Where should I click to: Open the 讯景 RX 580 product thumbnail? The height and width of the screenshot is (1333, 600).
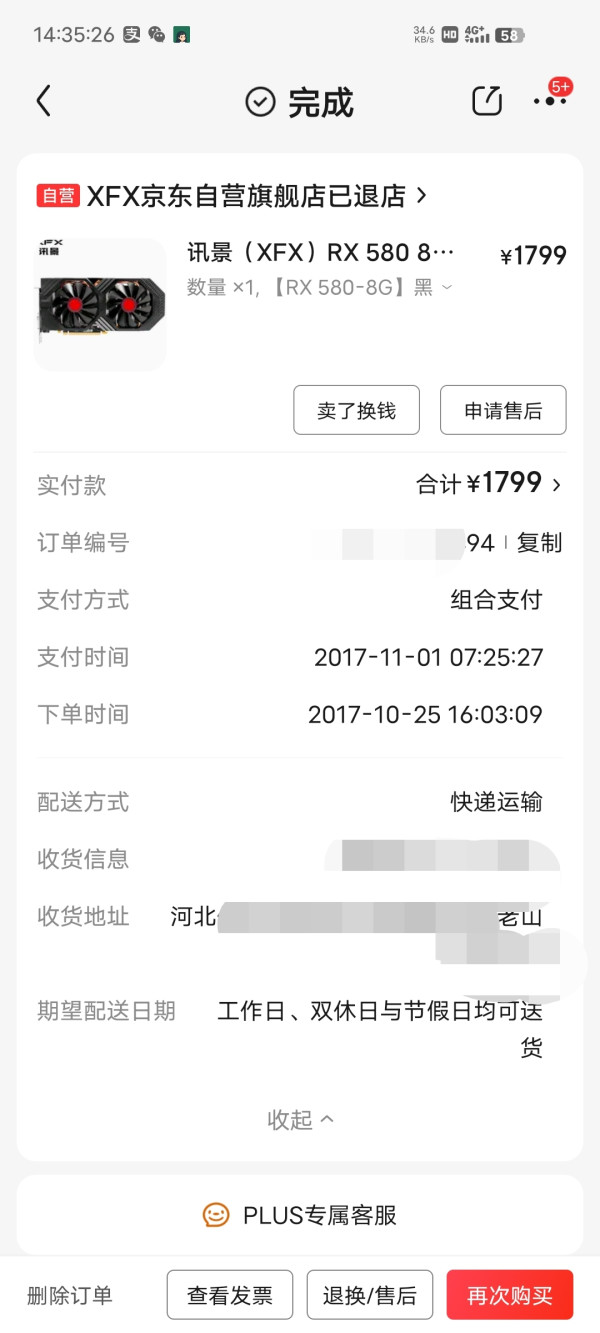tap(100, 304)
